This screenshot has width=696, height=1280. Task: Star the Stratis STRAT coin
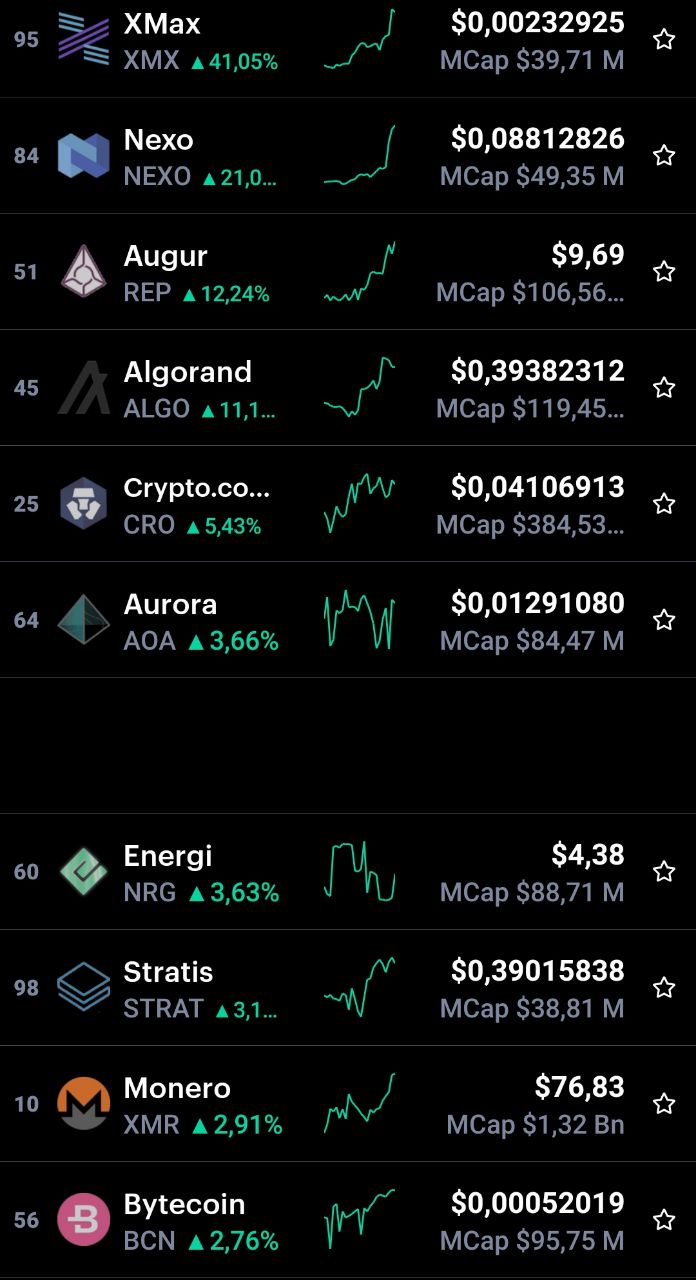tap(664, 987)
